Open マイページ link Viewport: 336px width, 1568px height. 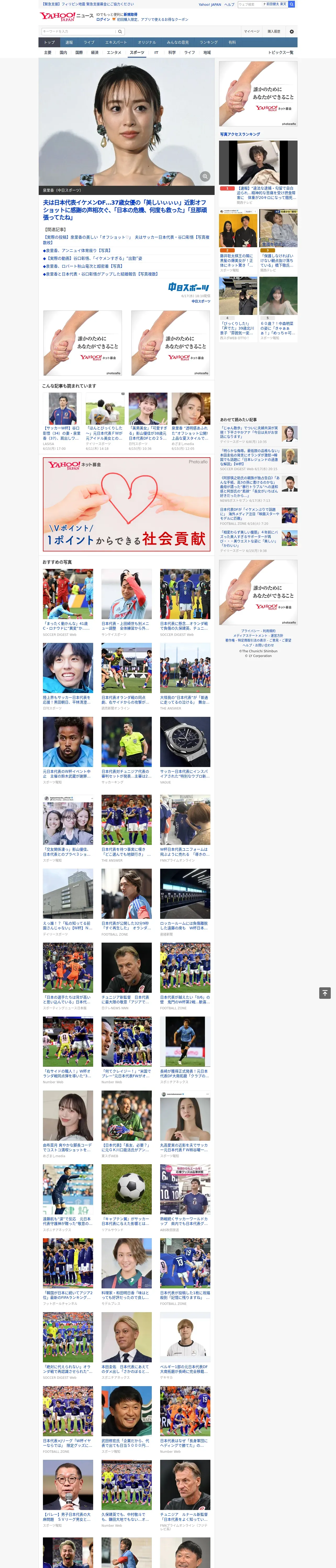252,32
